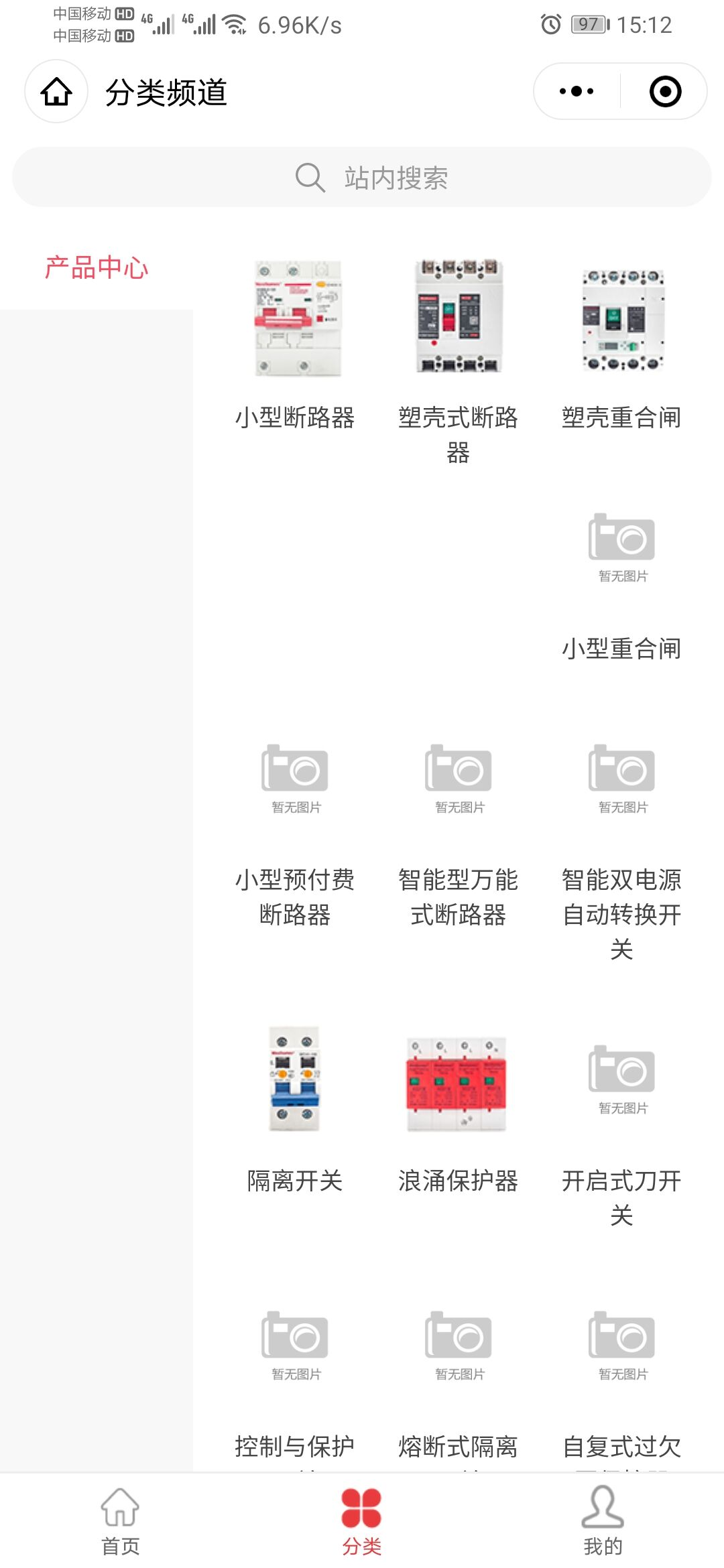
Task: Open the 塑壳式断路器 category
Action: tap(459, 348)
